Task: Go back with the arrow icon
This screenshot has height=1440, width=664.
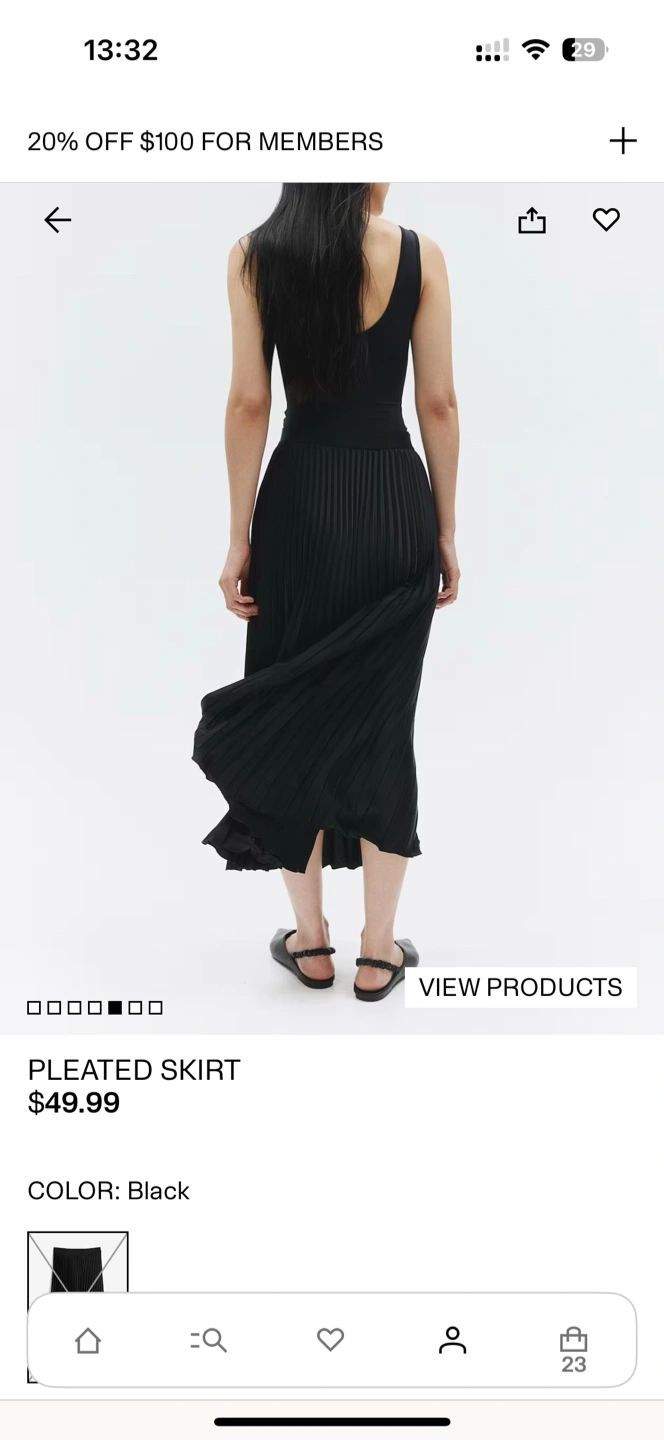Action: pos(58,220)
